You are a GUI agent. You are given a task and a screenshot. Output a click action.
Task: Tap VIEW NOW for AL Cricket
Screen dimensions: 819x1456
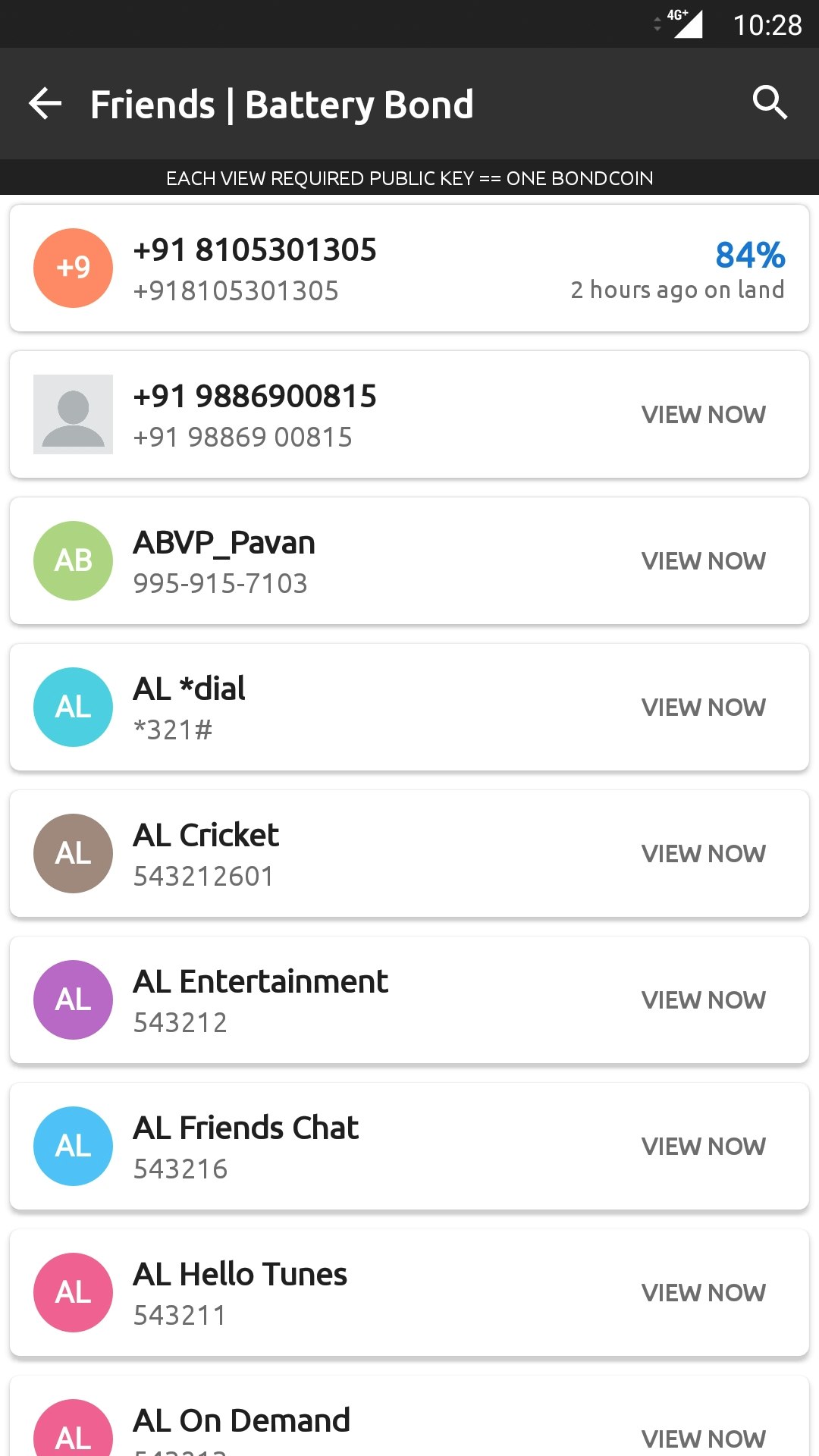[x=704, y=852]
